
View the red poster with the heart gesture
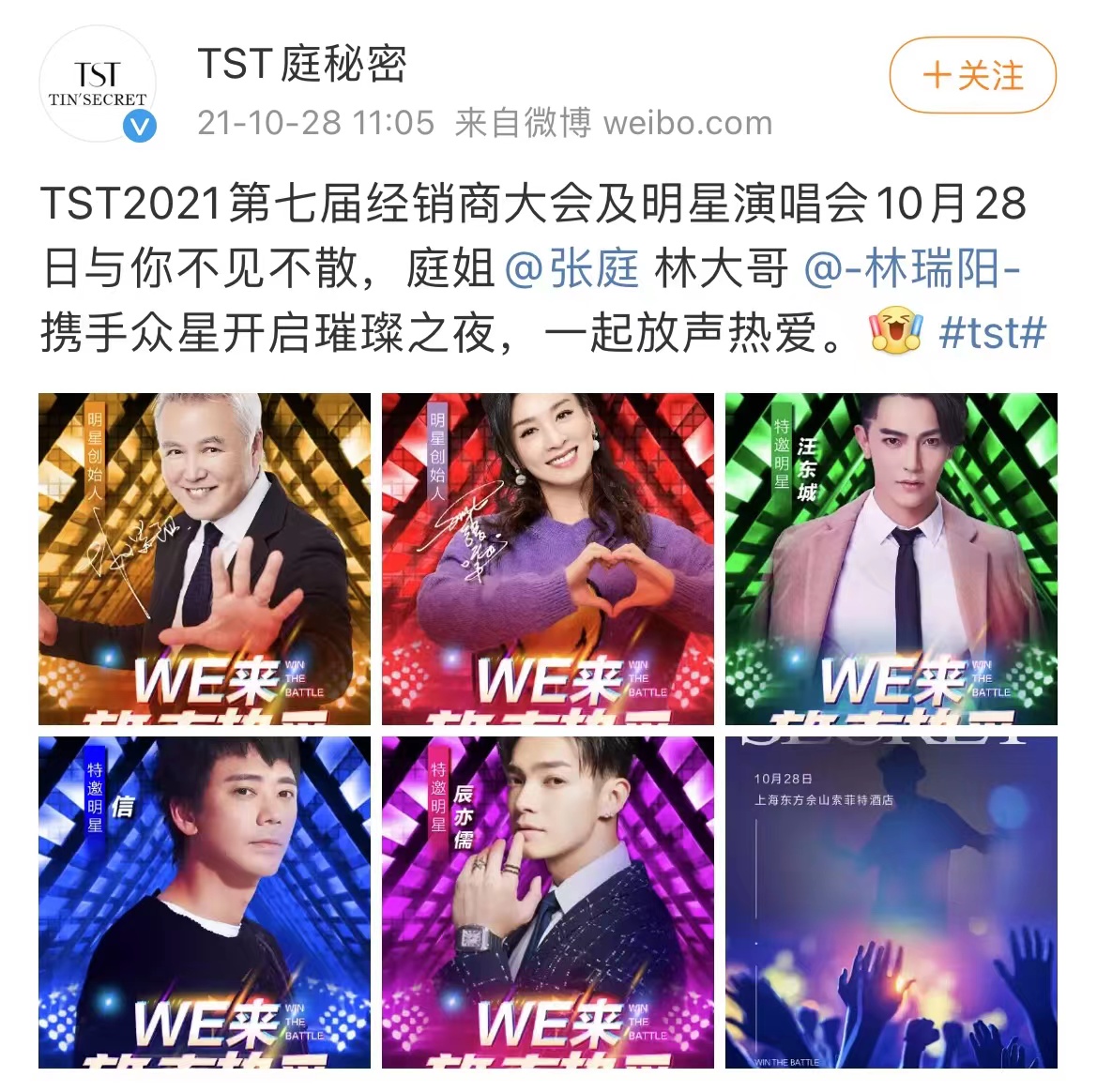click(x=548, y=559)
